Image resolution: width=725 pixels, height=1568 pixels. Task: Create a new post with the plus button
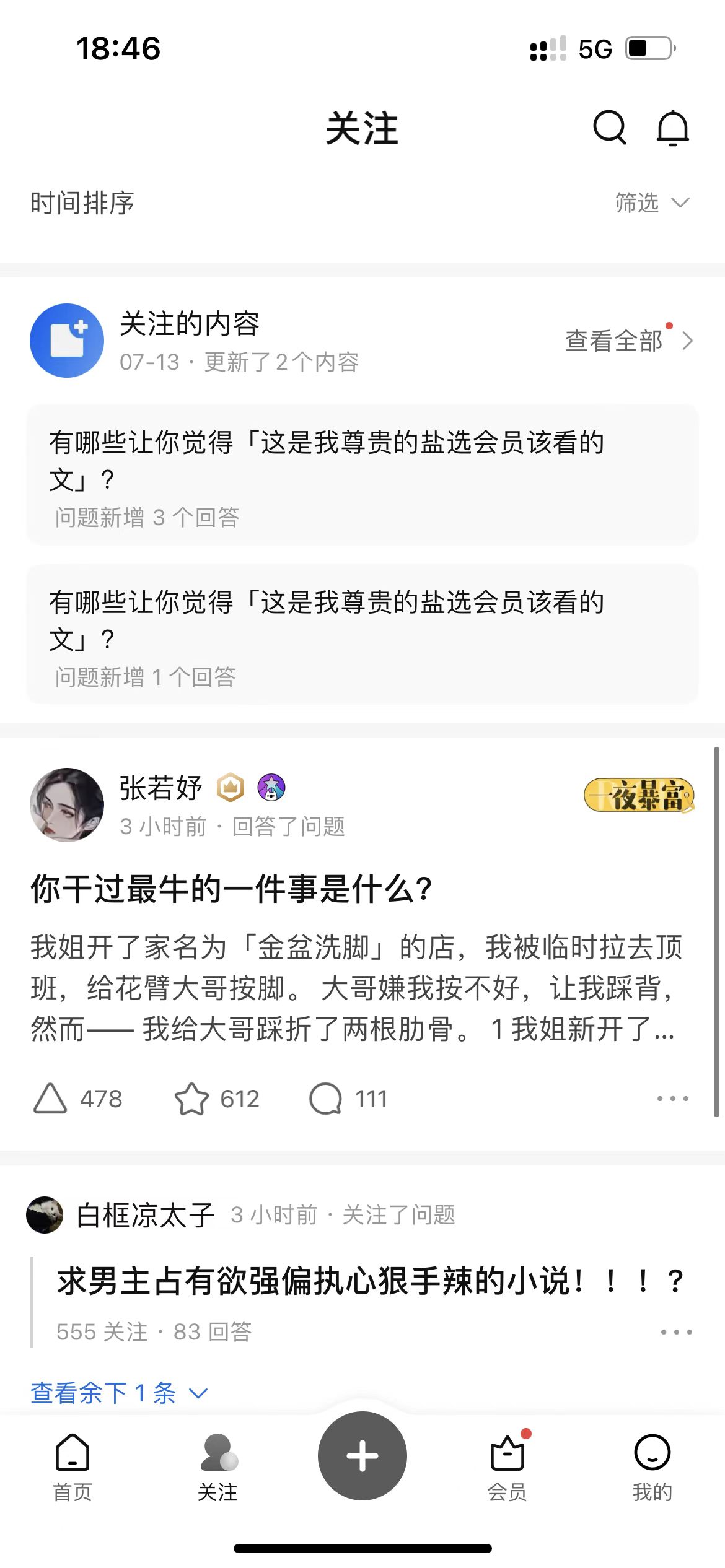(362, 1455)
